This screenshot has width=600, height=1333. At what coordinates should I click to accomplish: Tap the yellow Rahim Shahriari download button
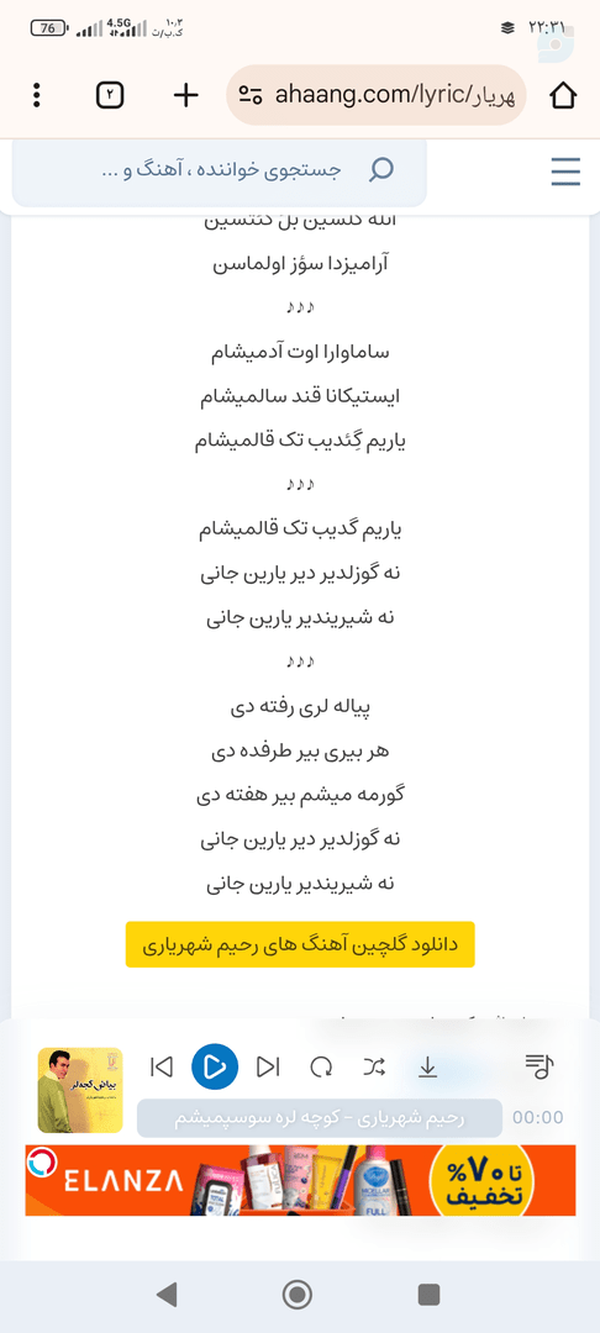[x=300, y=944]
